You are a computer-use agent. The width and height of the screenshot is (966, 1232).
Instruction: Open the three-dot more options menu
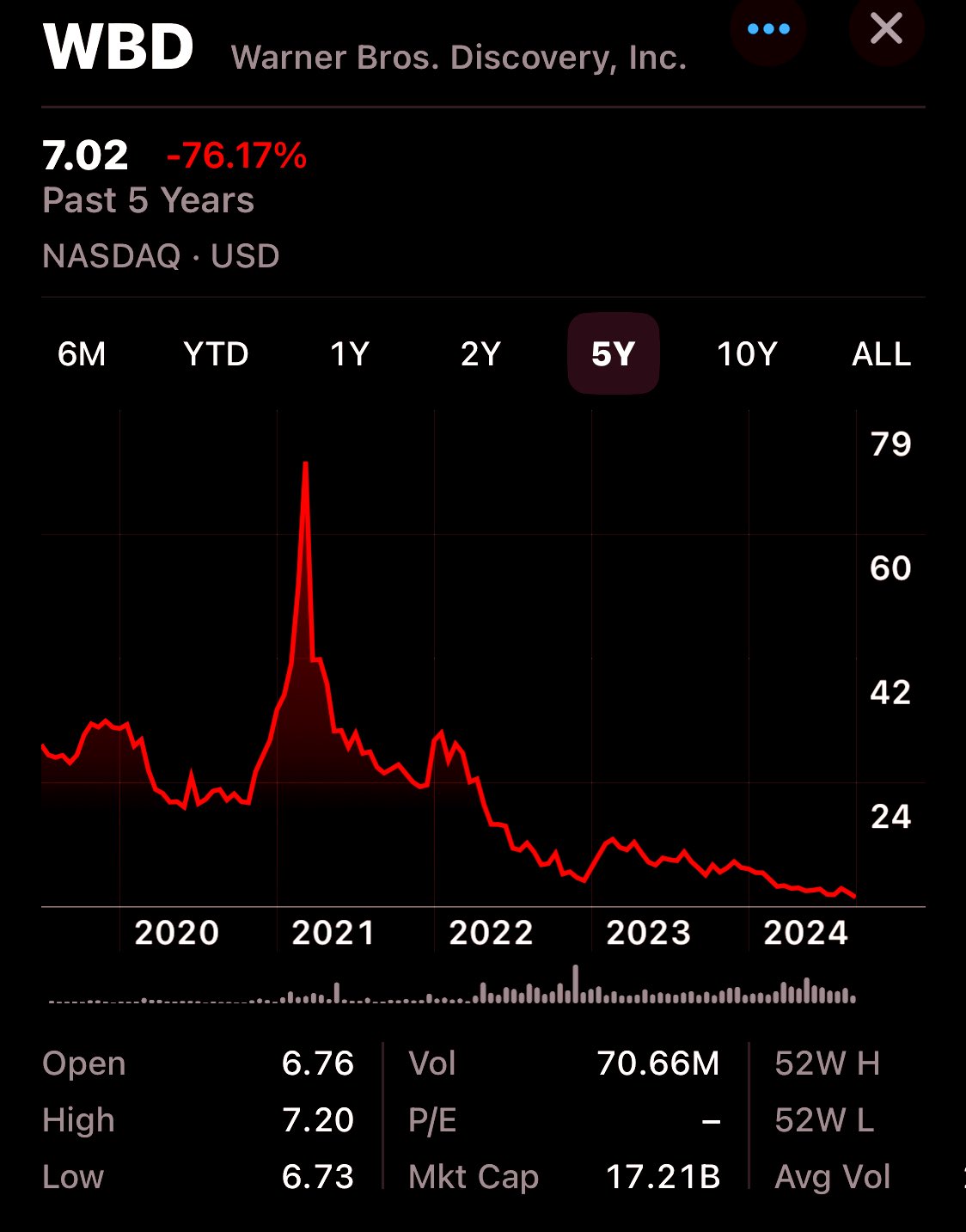(x=768, y=29)
